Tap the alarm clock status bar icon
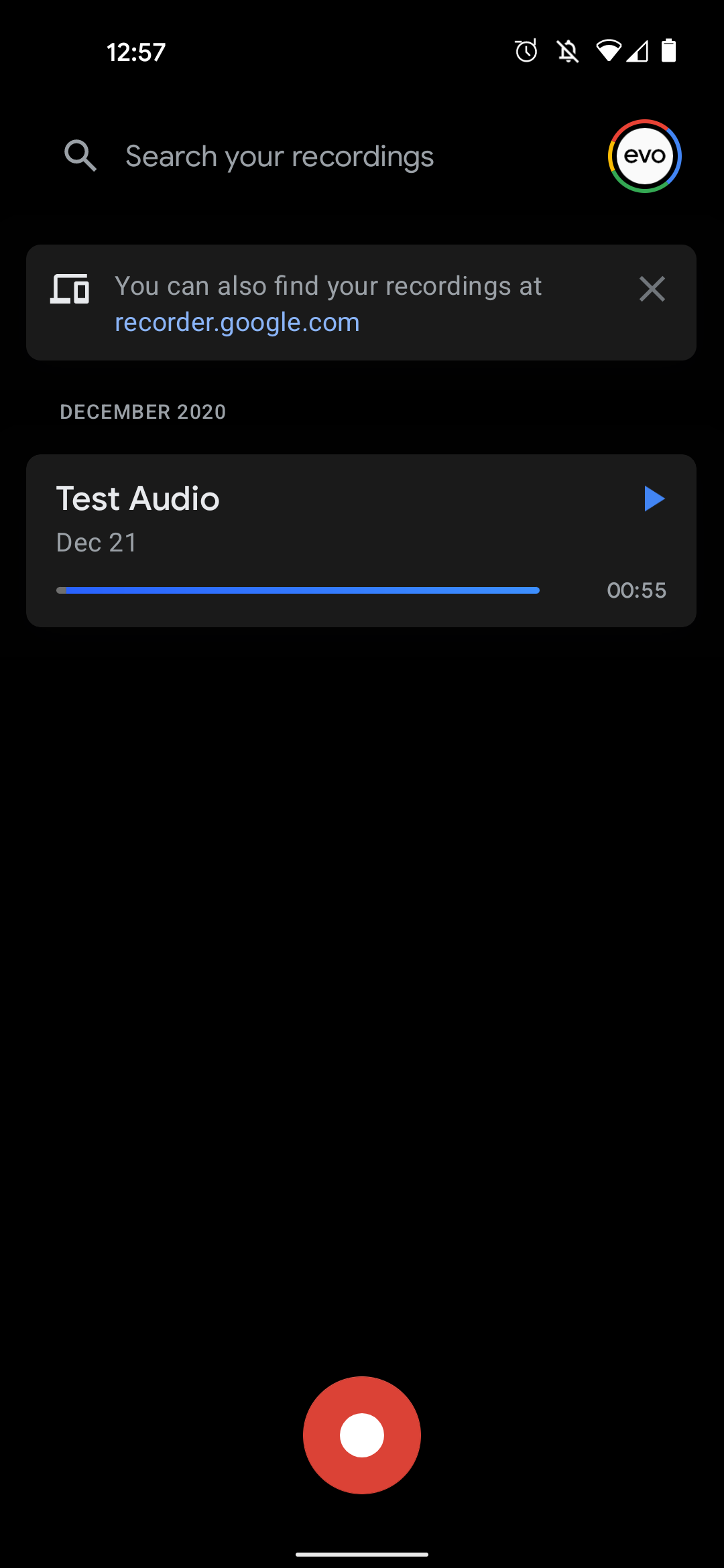Viewport: 724px width, 1568px height. [x=526, y=51]
